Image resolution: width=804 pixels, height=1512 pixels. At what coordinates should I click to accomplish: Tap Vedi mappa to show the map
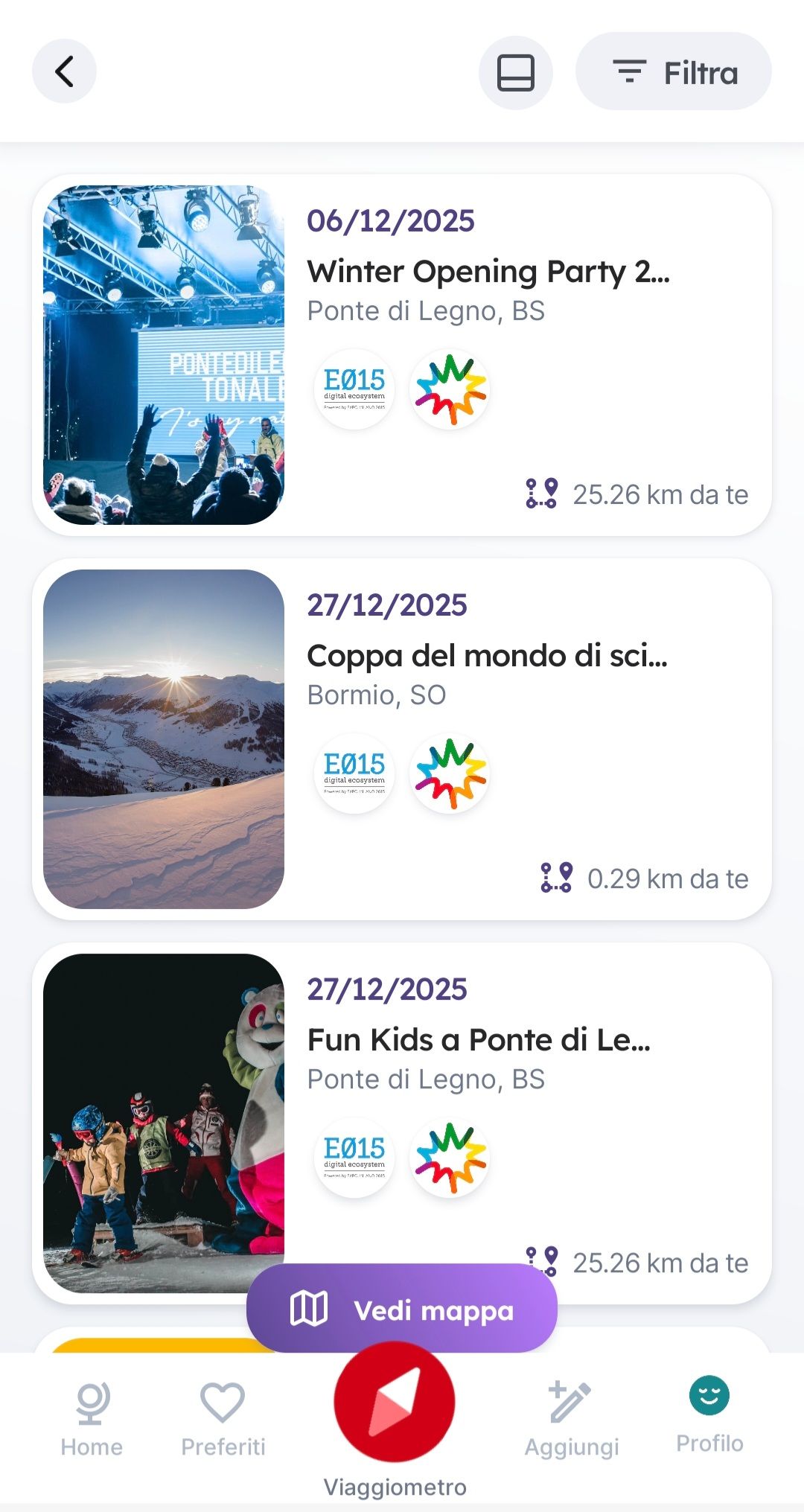click(402, 1310)
